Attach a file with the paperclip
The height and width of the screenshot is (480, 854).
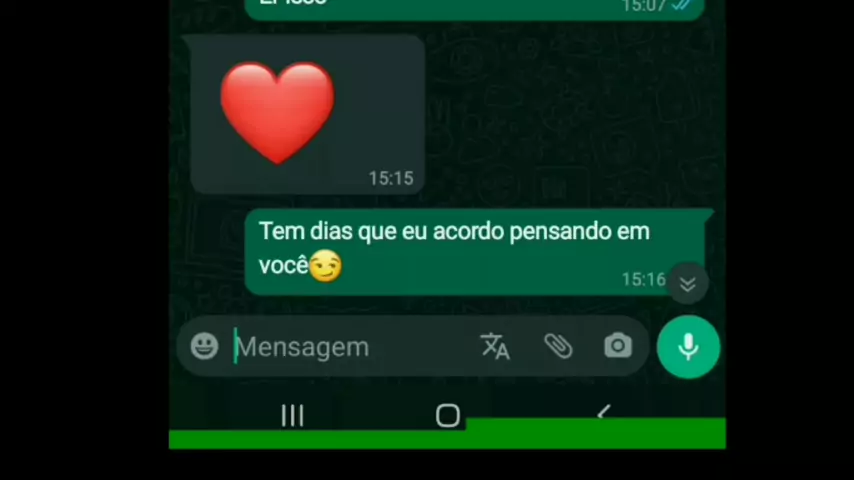pos(558,346)
